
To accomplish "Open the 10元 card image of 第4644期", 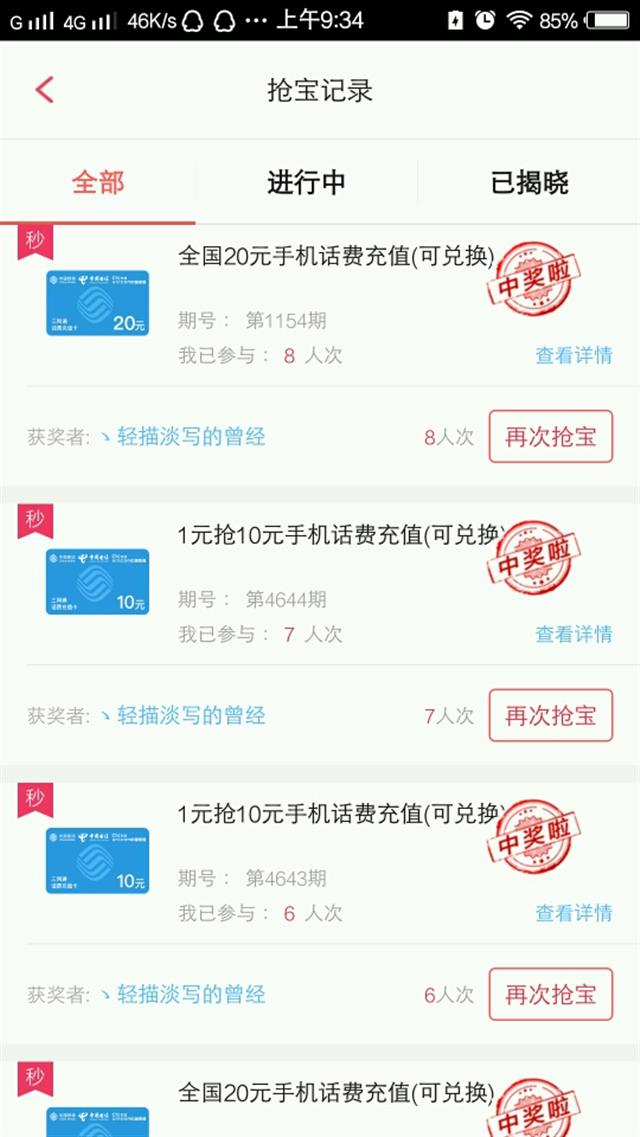I will [x=98, y=582].
